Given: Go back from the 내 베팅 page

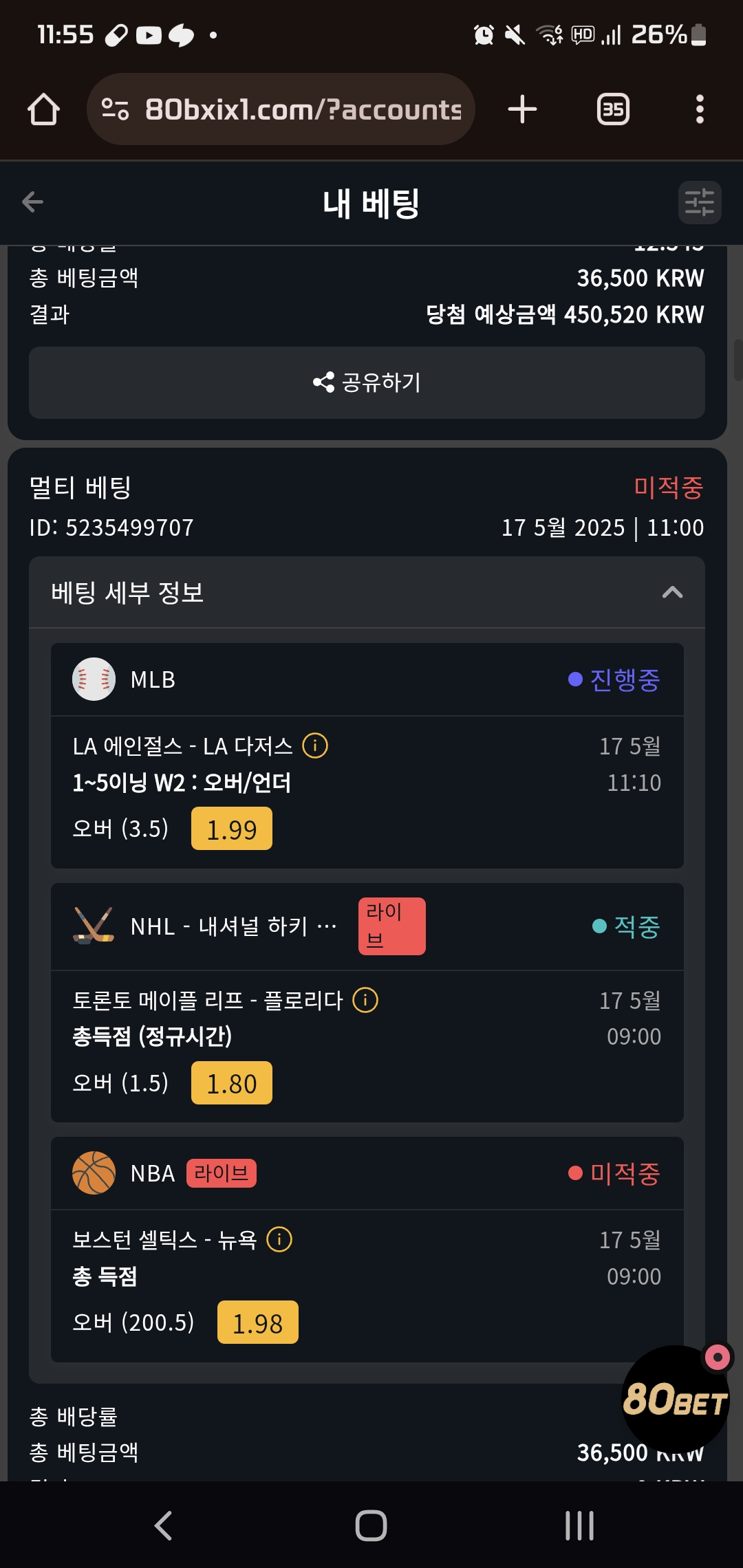Looking at the screenshot, I should pos(33,202).
